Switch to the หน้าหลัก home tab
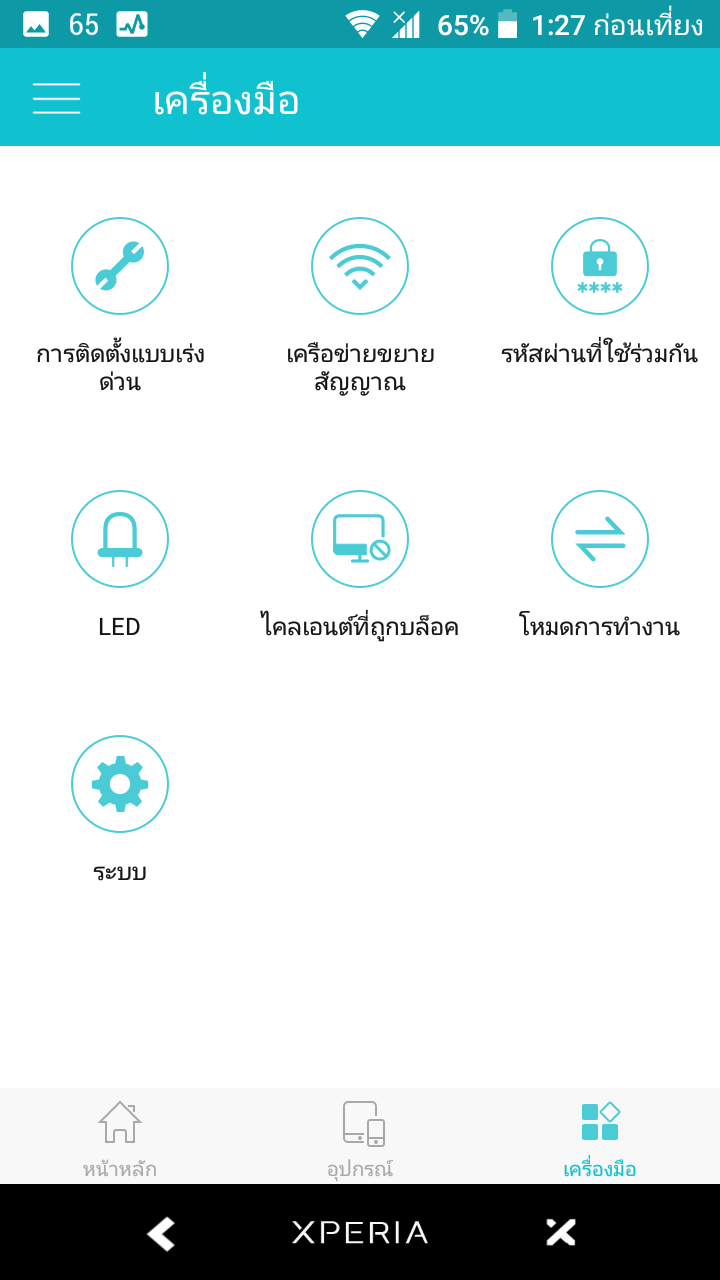The height and width of the screenshot is (1280, 720). click(x=120, y=1138)
